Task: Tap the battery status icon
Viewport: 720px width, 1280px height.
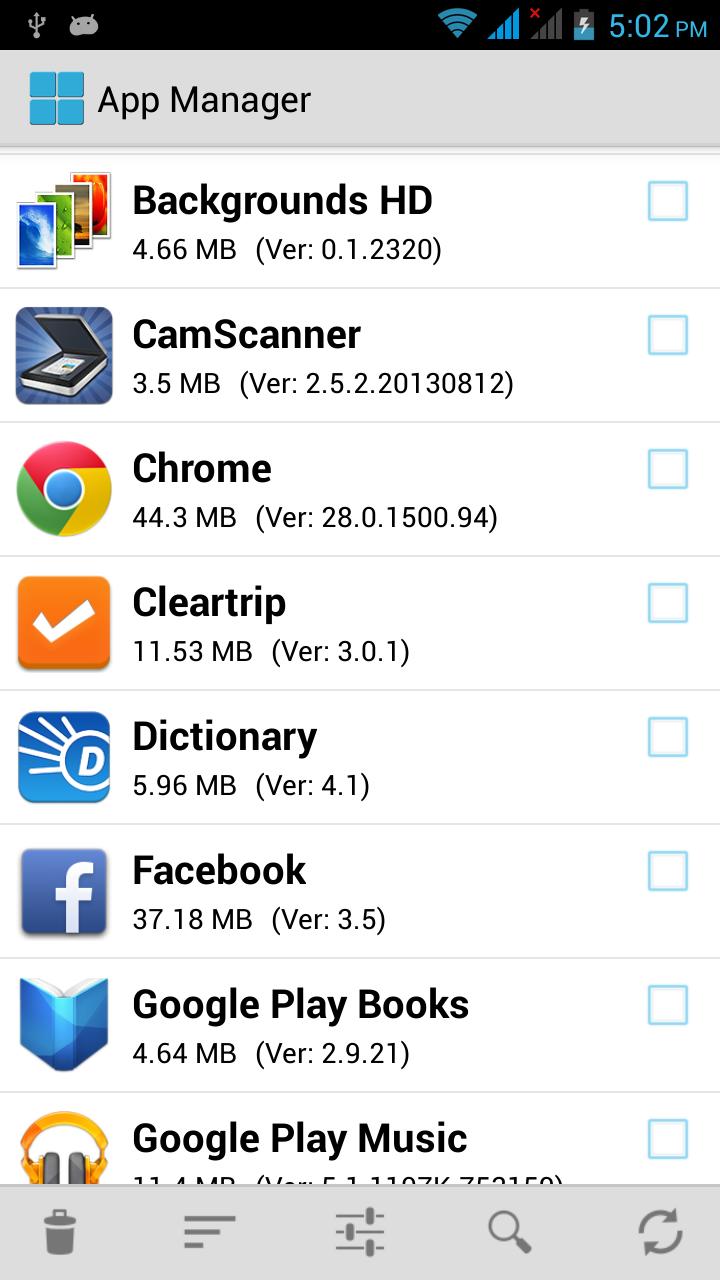Action: [x=583, y=24]
